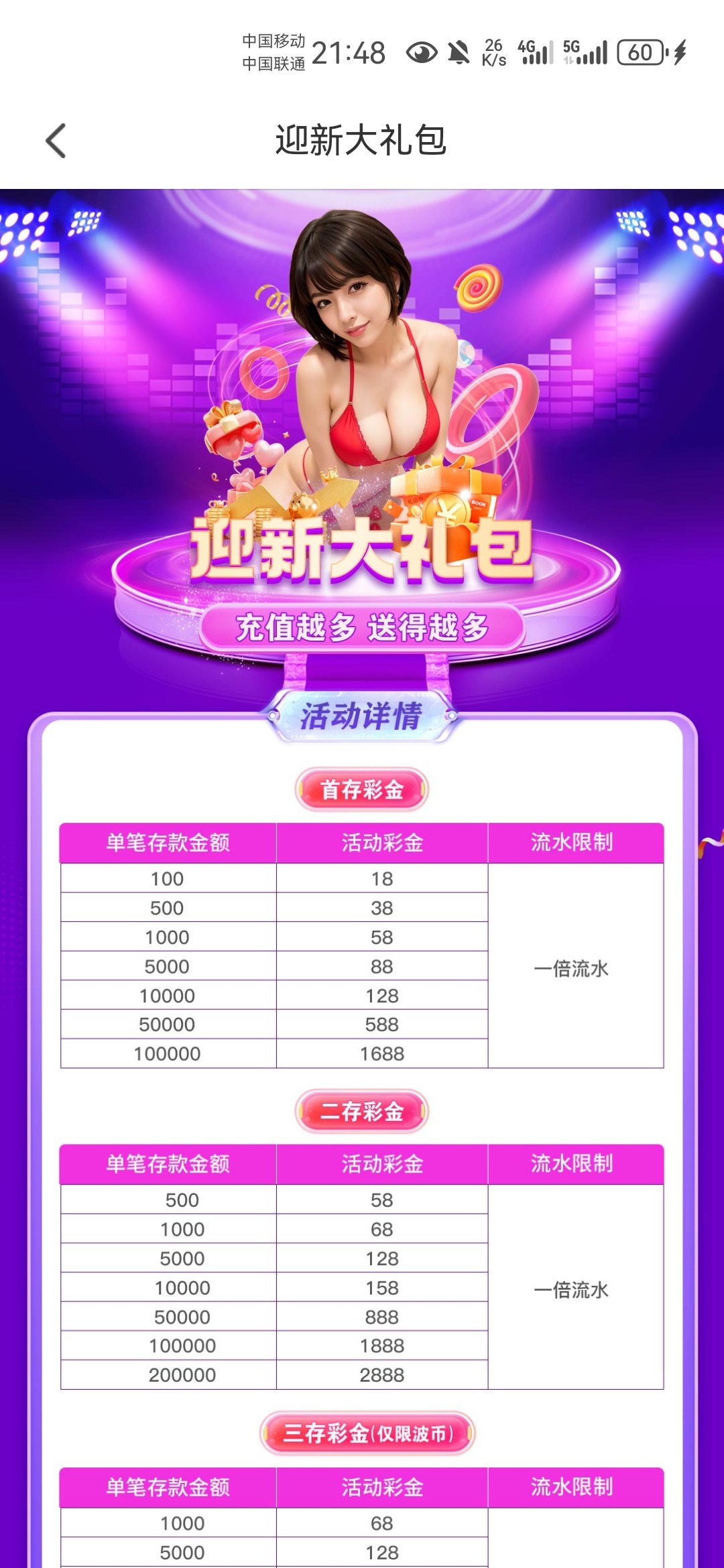The width and height of the screenshot is (724, 1568).
Task: Go back from the 迎新大礼包 page
Action: 56,141
